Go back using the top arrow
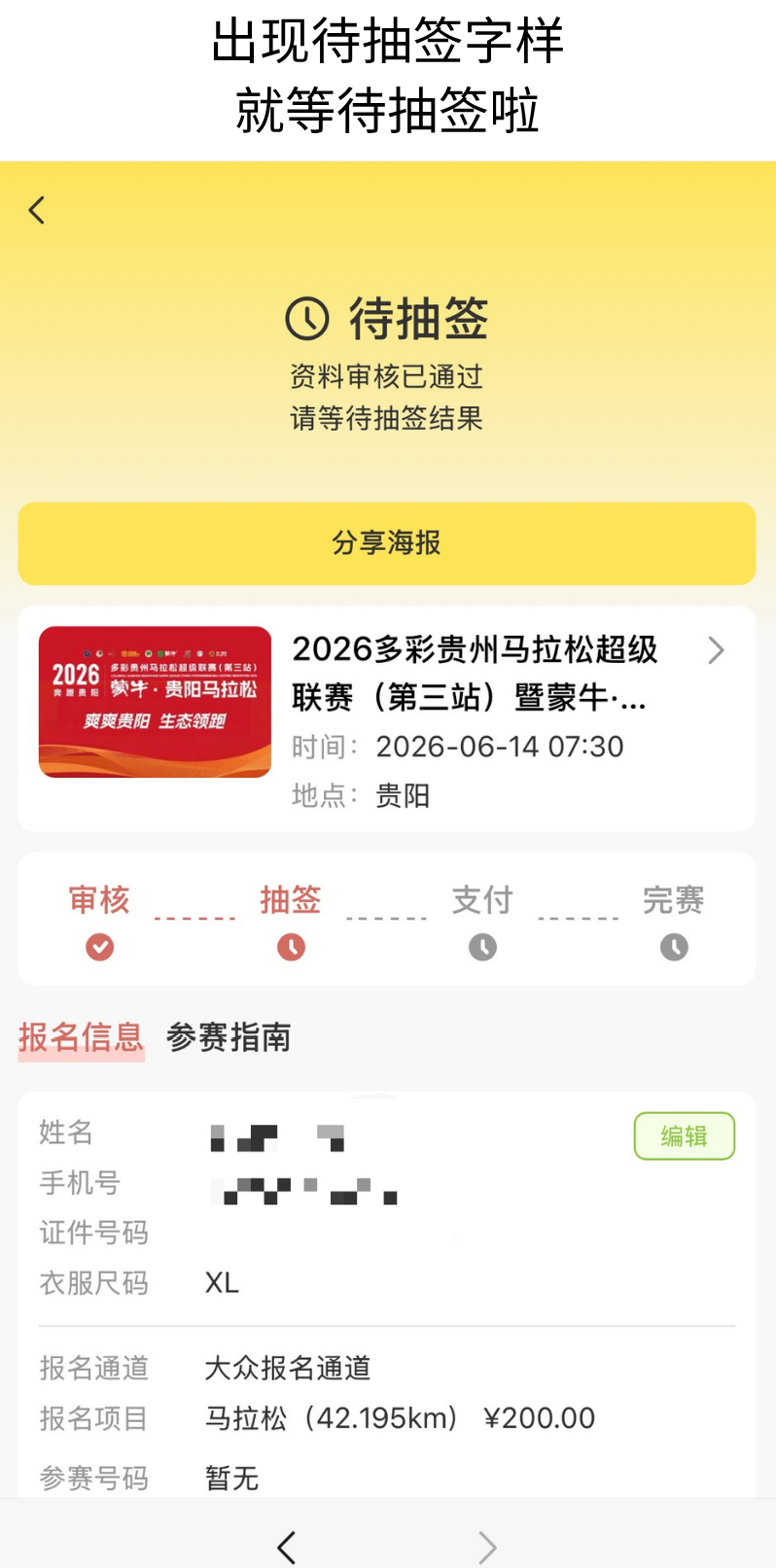The height and width of the screenshot is (1568, 776). 37,210
